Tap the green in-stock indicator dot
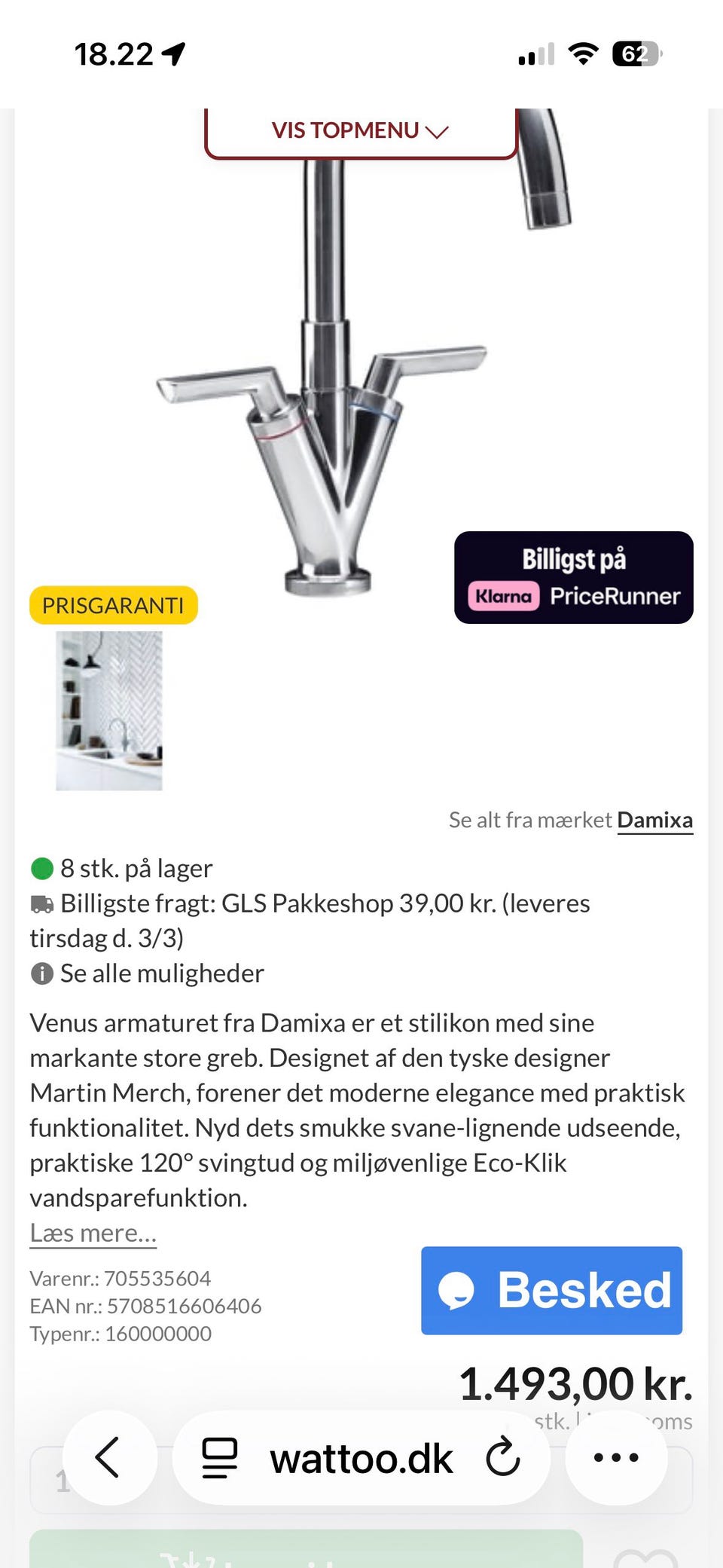 (41, 869)
